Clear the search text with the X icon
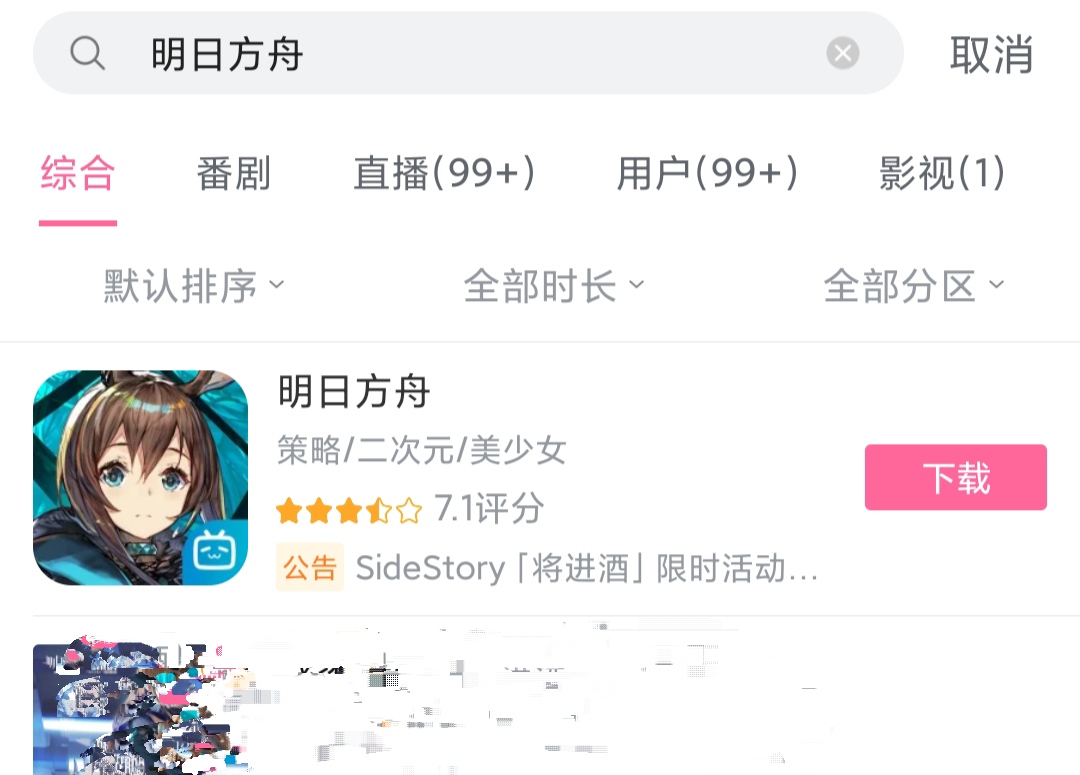This screenshot has height=775, width=1080. coord(843,53)
